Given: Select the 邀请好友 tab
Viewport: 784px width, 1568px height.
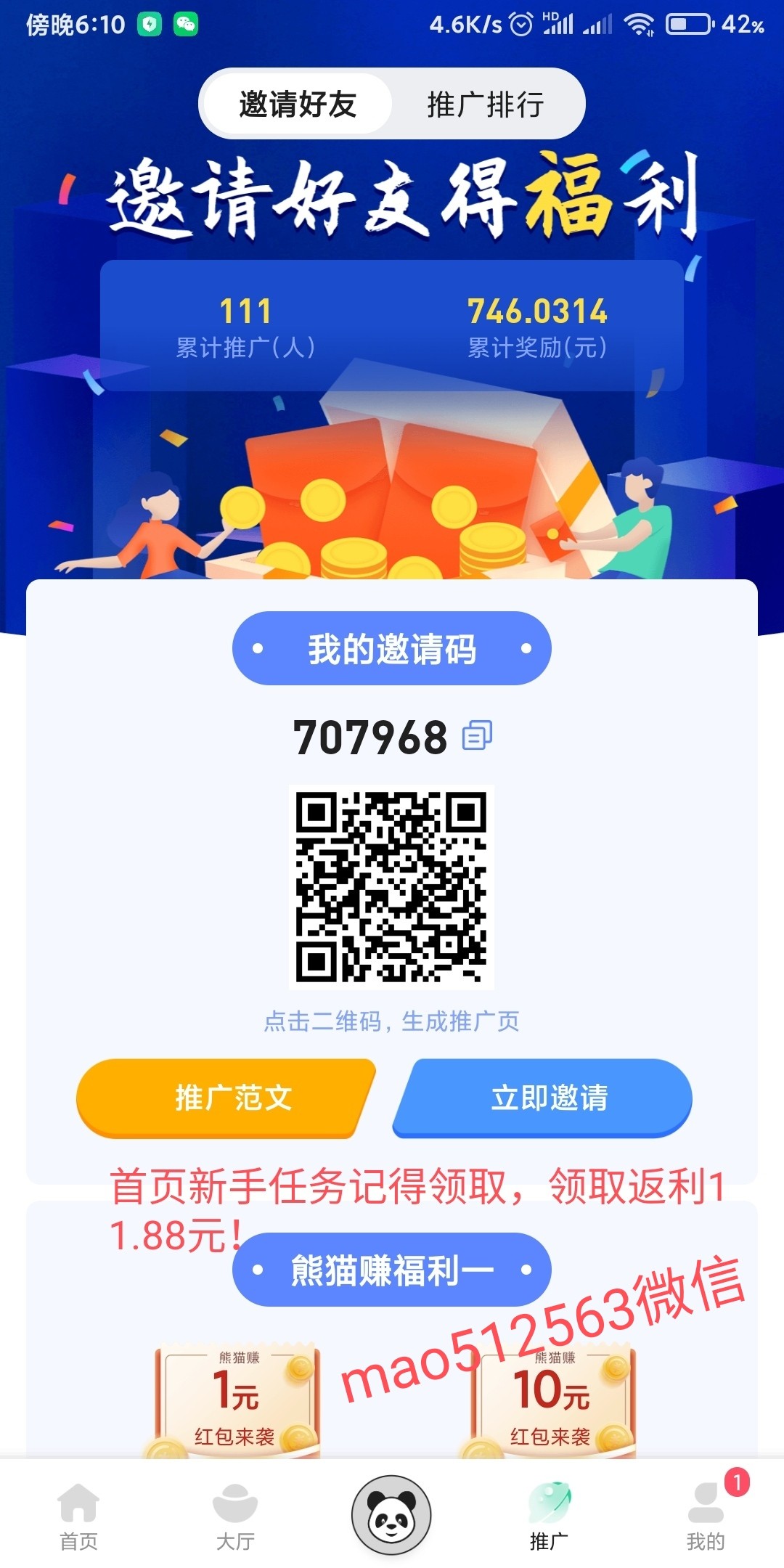Looking at the screenshot, I should point(298,104).
